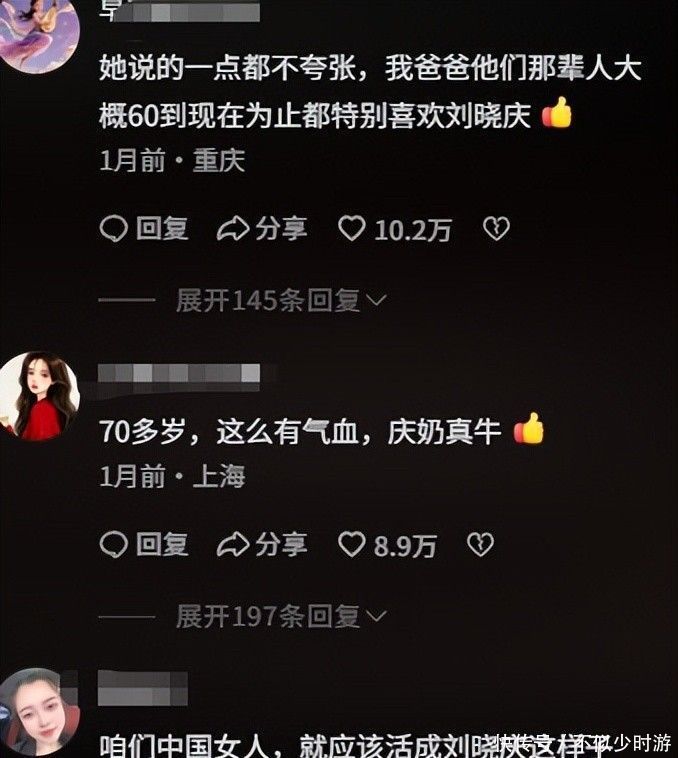Expand the 197 replies

[280, 616]
